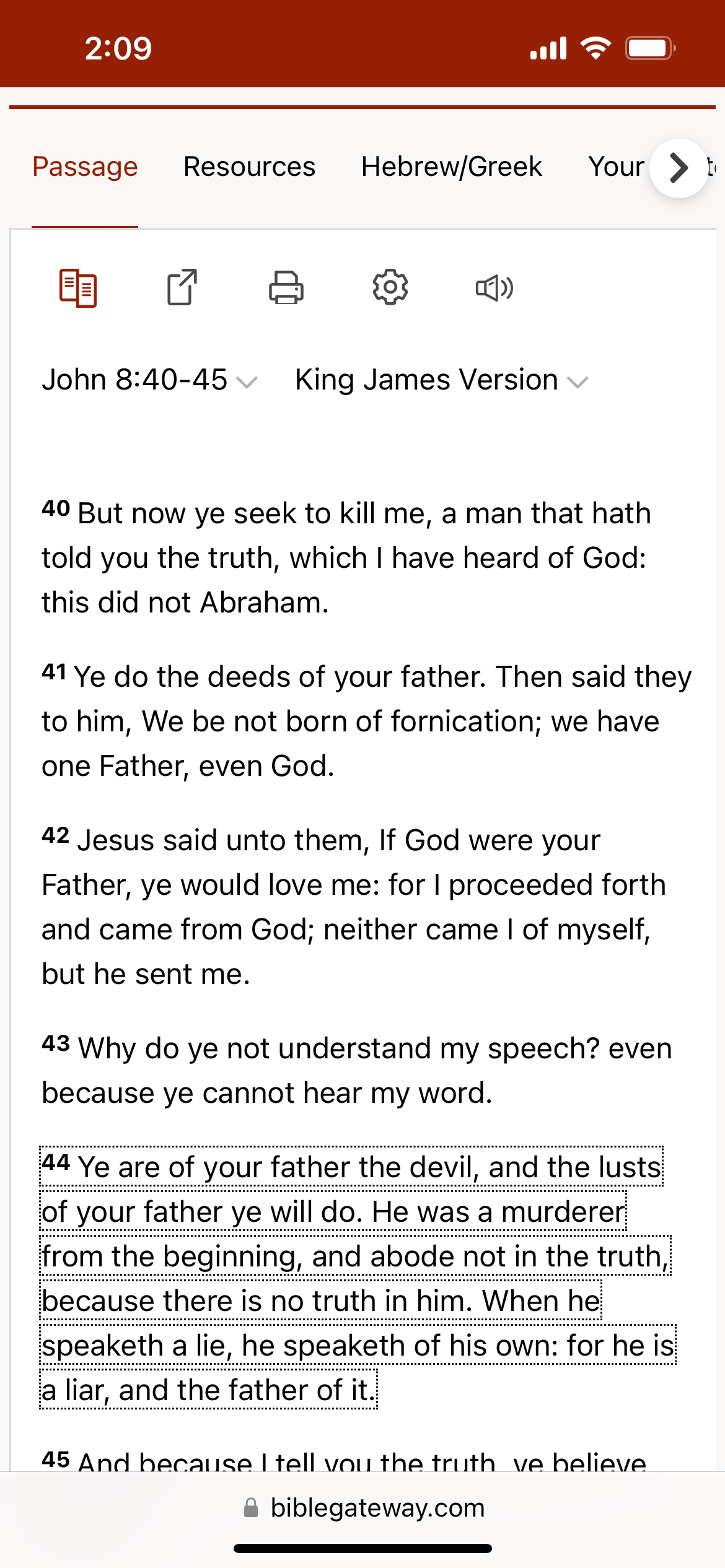Tap highlighted verse 44 text

click(358, 1278)
